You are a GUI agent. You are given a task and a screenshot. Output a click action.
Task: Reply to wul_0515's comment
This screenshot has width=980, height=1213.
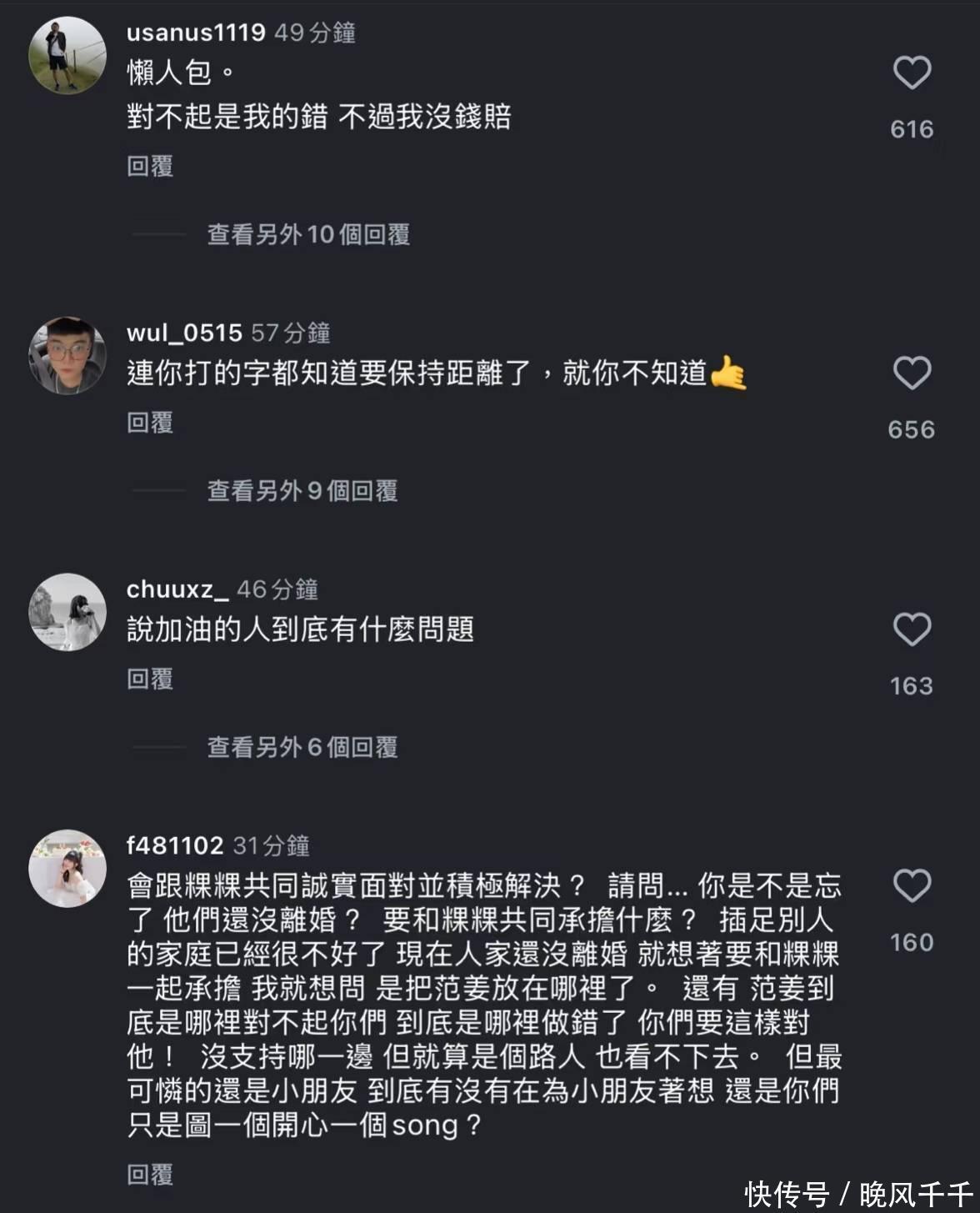pos(150,424)
